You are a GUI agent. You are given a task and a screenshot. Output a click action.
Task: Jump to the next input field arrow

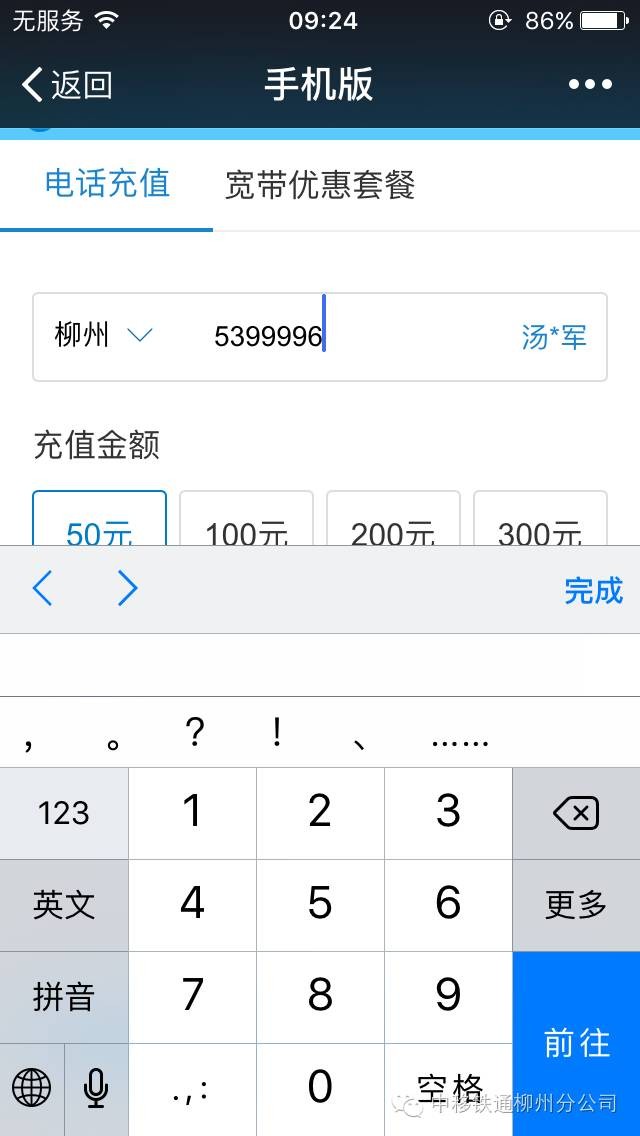pyautogui.click(x=127, y=589)
